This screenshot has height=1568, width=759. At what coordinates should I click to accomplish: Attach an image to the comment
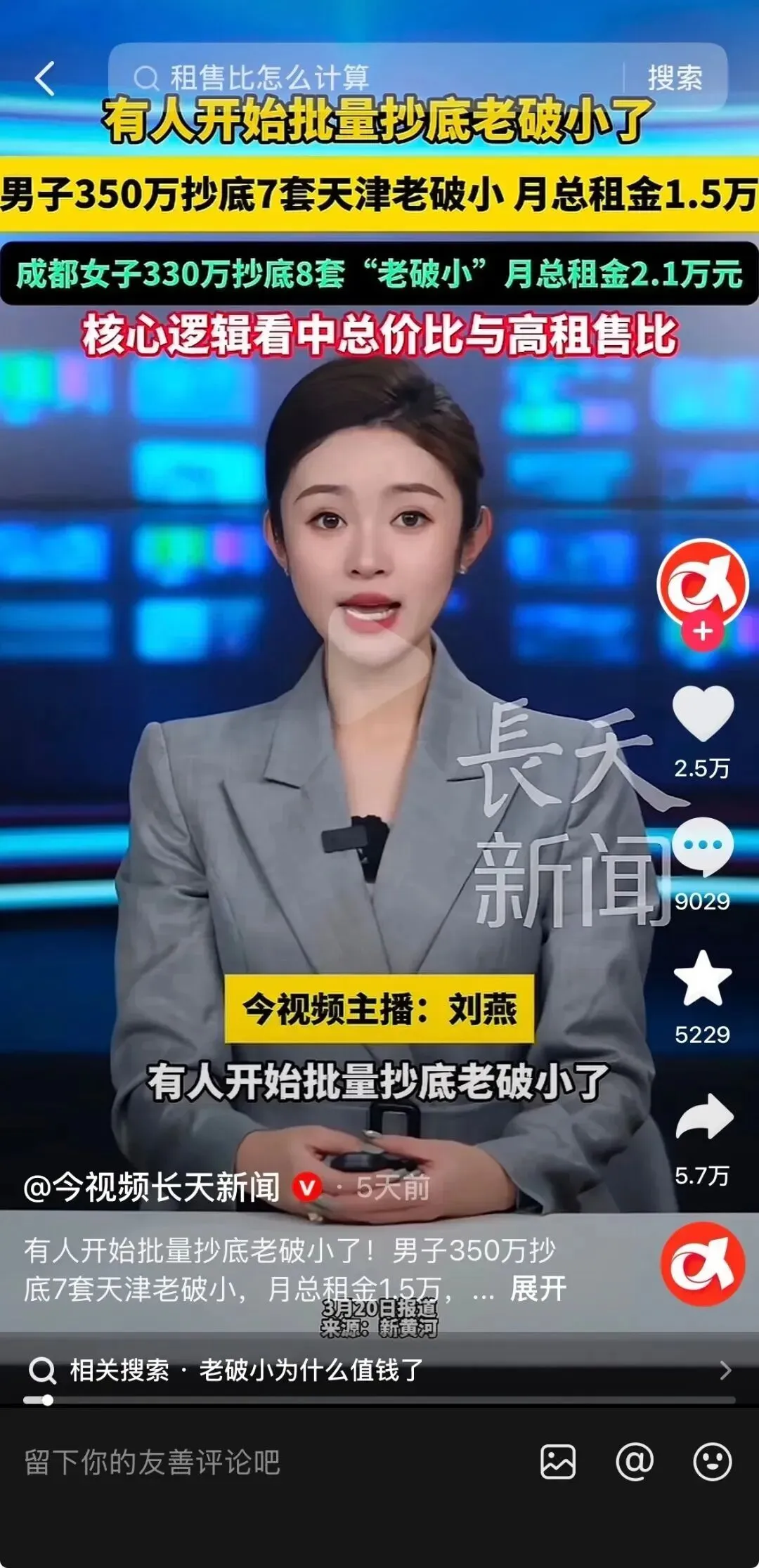[558, 1463]
